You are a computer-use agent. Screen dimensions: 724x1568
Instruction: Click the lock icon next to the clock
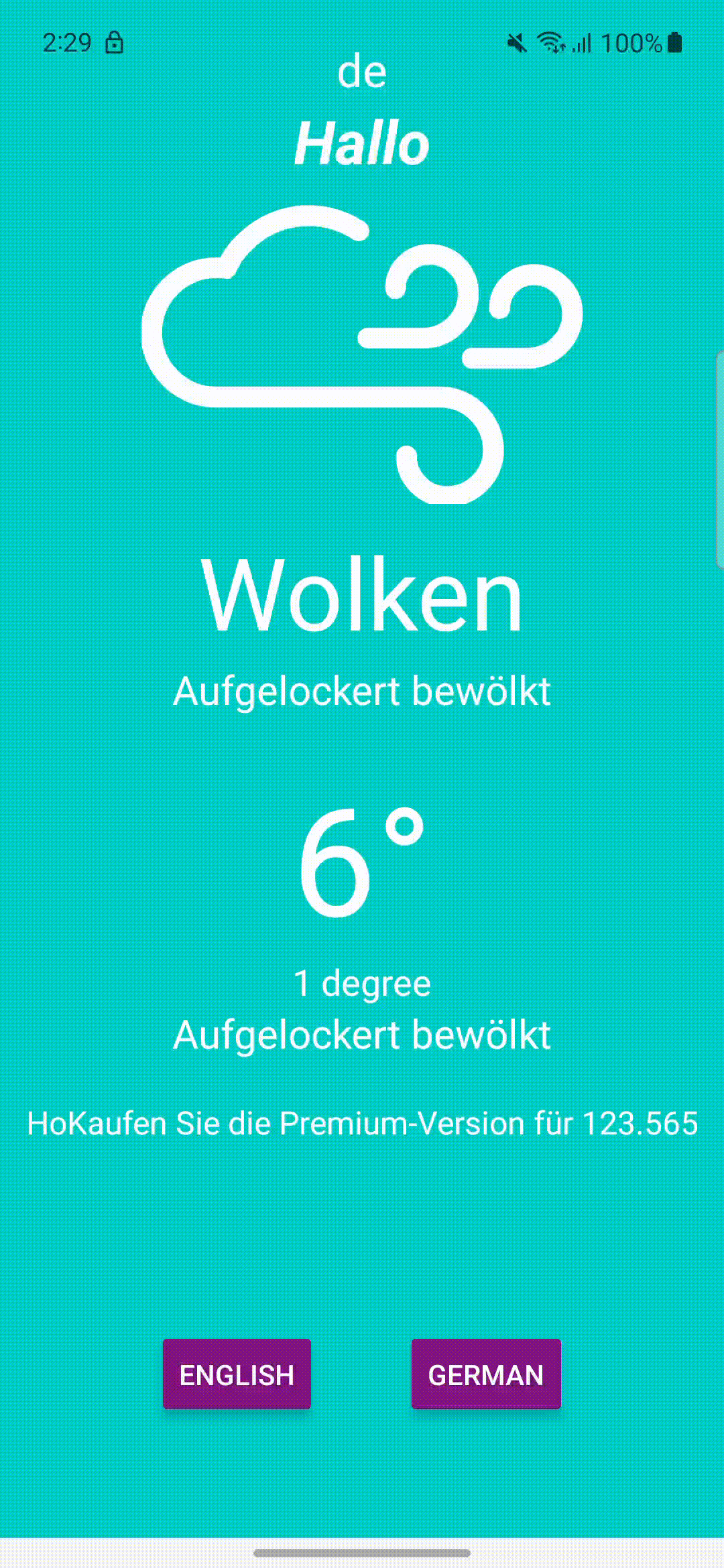point(114,42)
